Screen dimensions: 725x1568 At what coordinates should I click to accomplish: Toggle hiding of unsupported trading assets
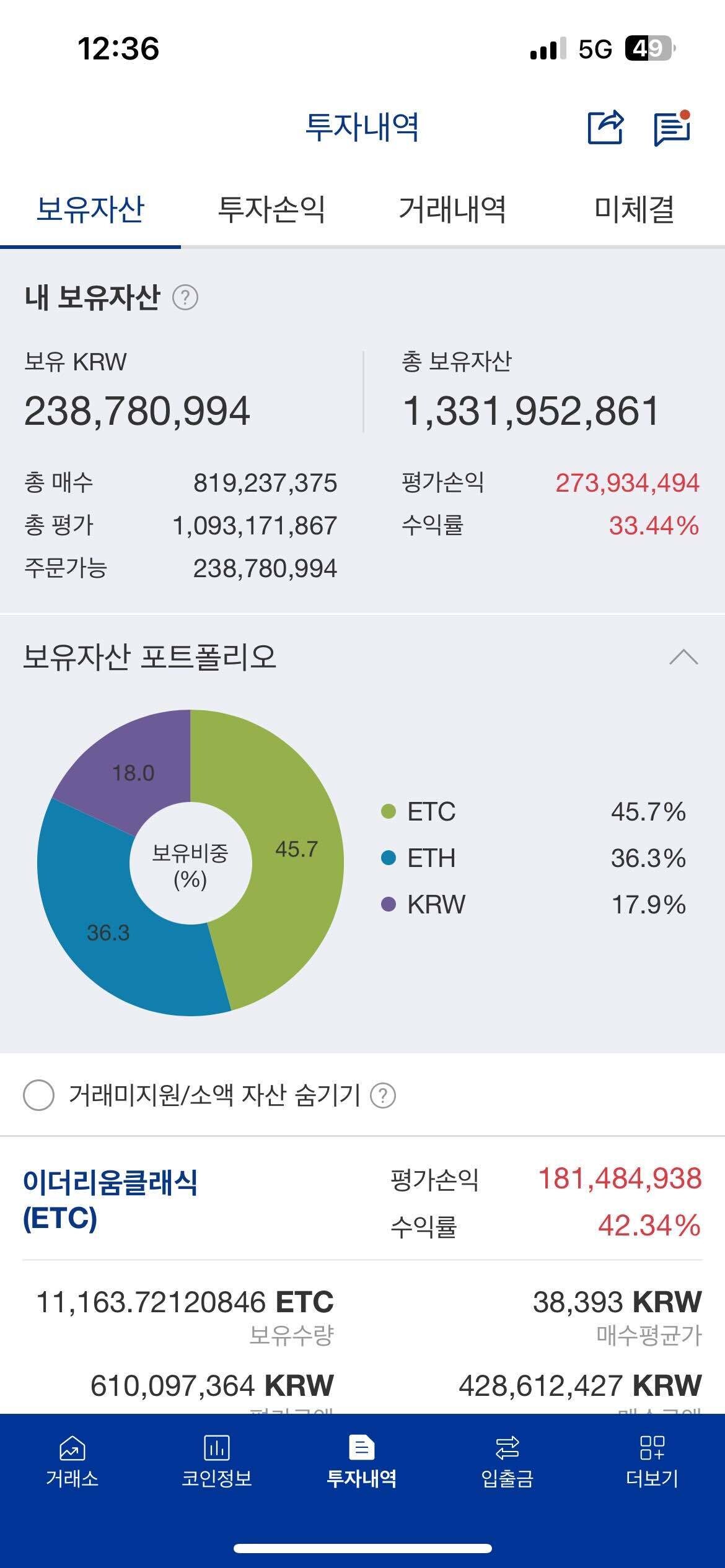click(38, 1094)
